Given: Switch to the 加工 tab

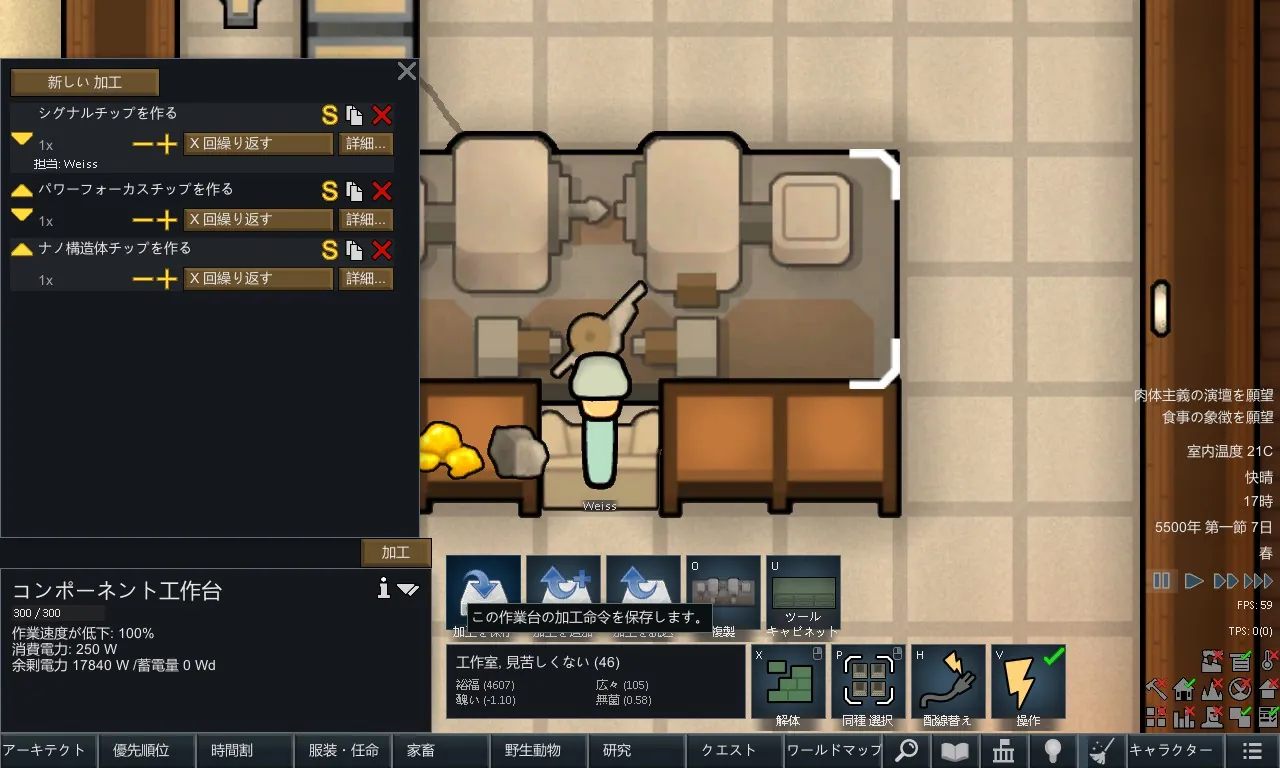Looking at the screenshot, I should tap(395, 552).
